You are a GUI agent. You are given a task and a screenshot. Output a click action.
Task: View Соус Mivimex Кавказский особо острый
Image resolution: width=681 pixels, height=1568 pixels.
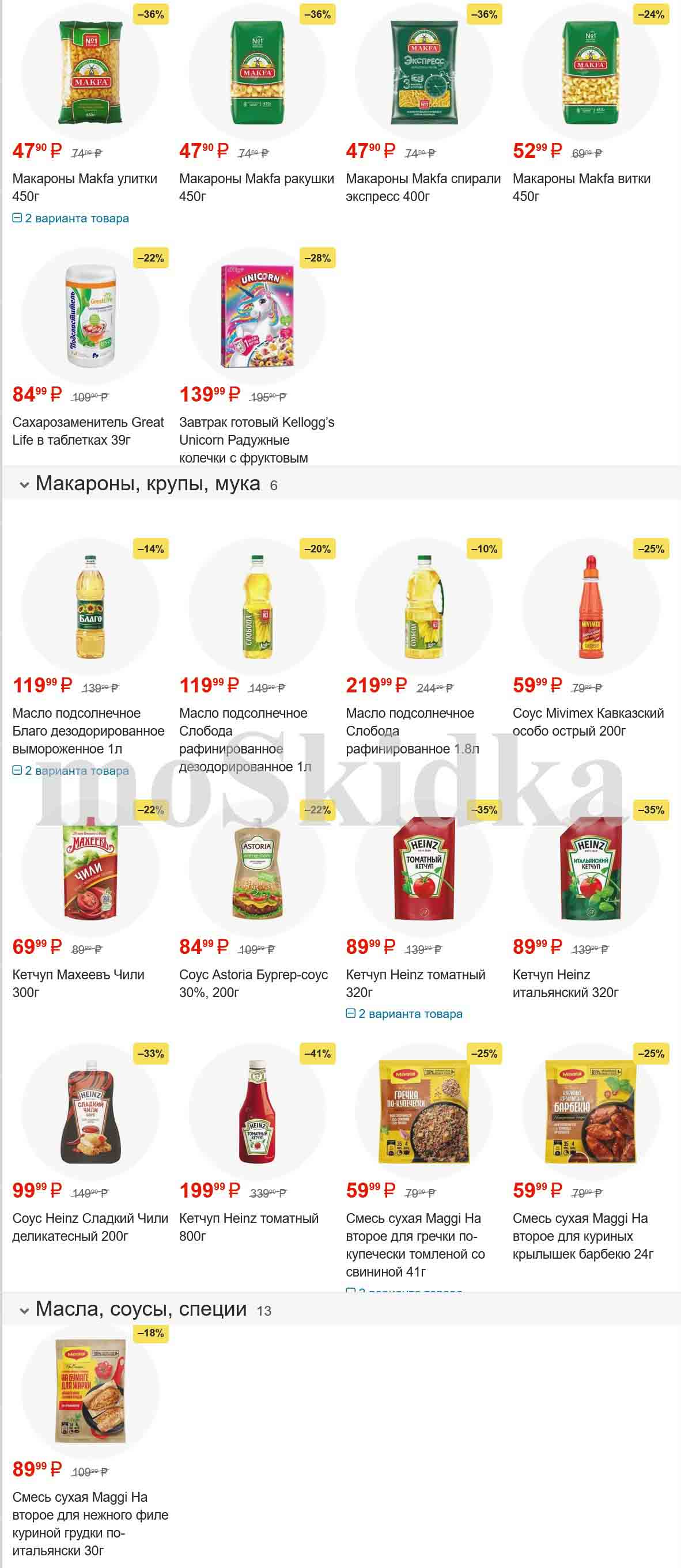(588, 721)
